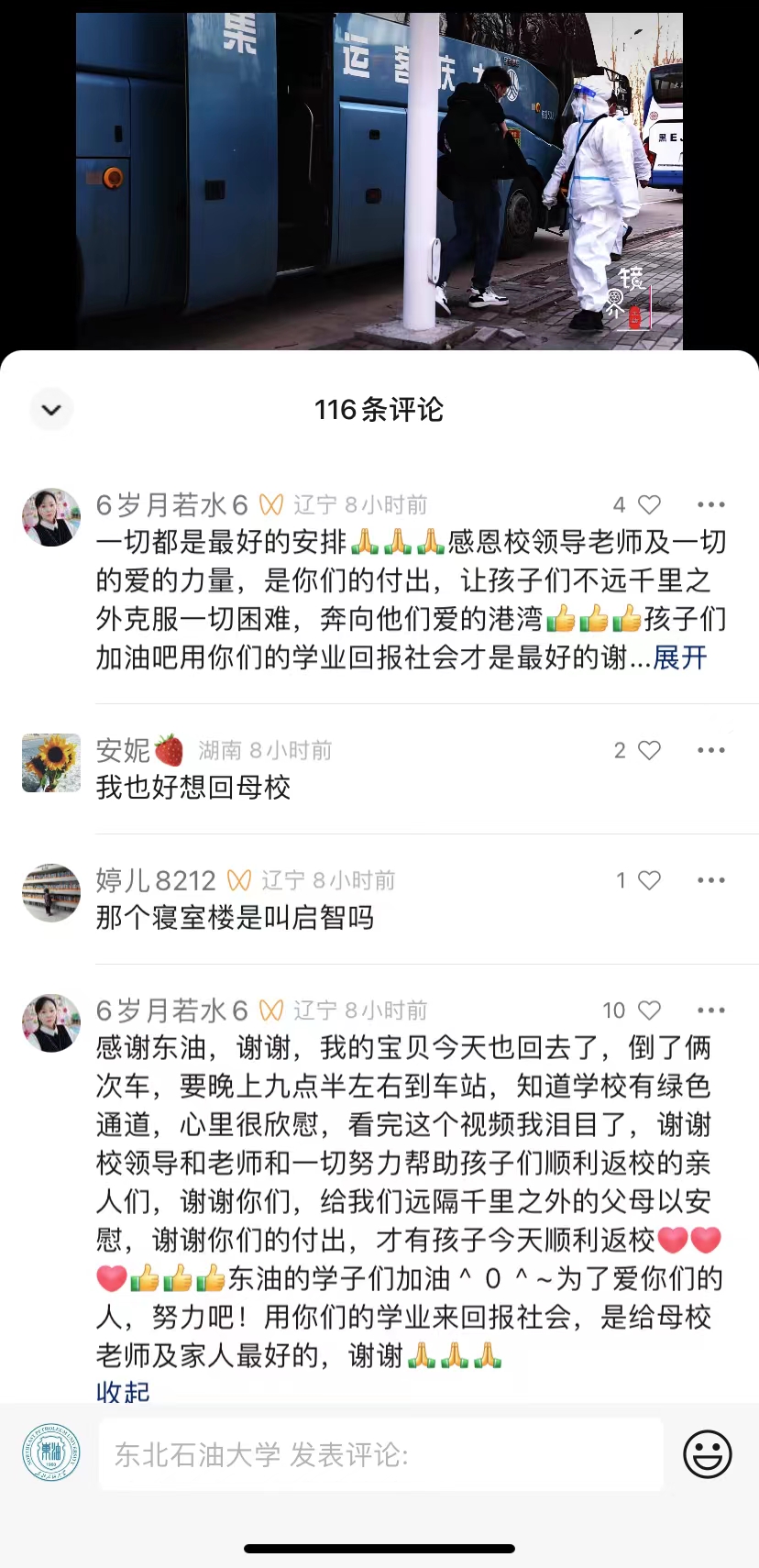
Task: Tap the video at the top
Action: (379, 181)
